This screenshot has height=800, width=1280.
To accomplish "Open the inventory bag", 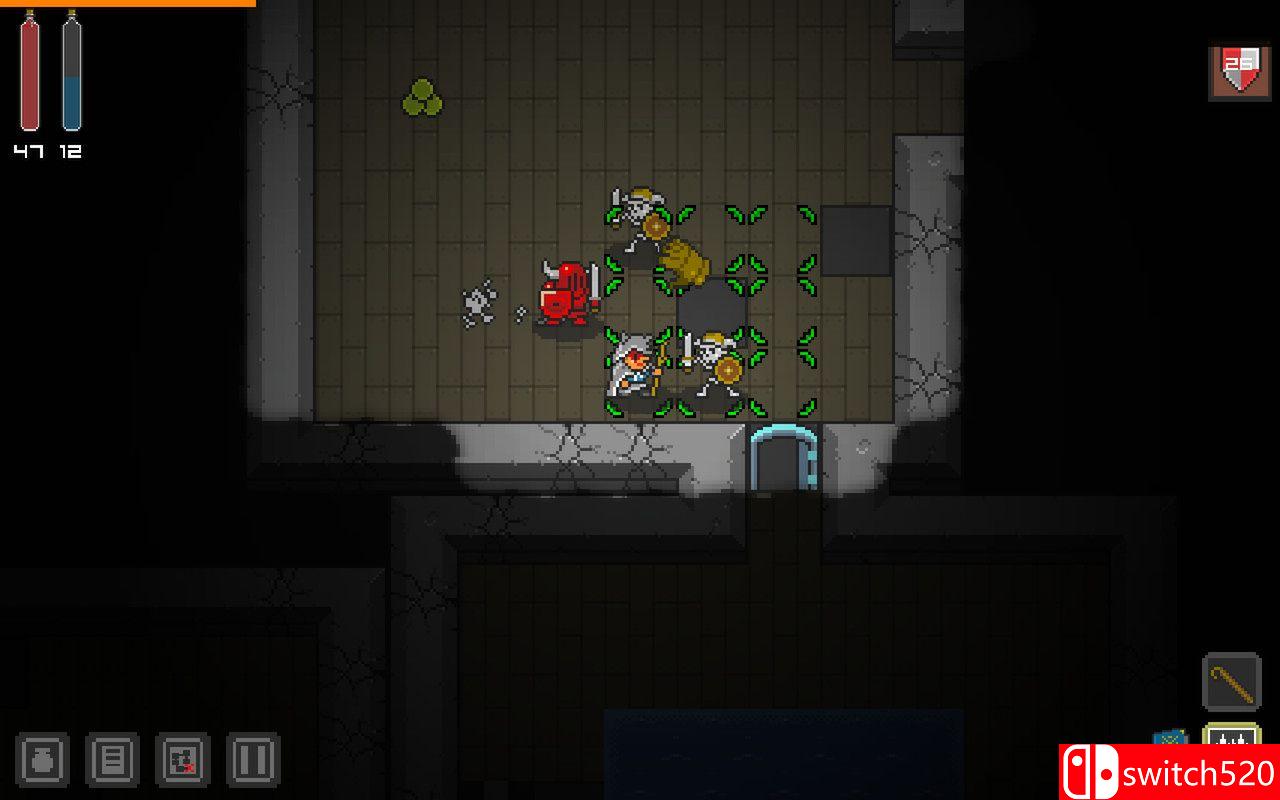I will coord(42,760).
